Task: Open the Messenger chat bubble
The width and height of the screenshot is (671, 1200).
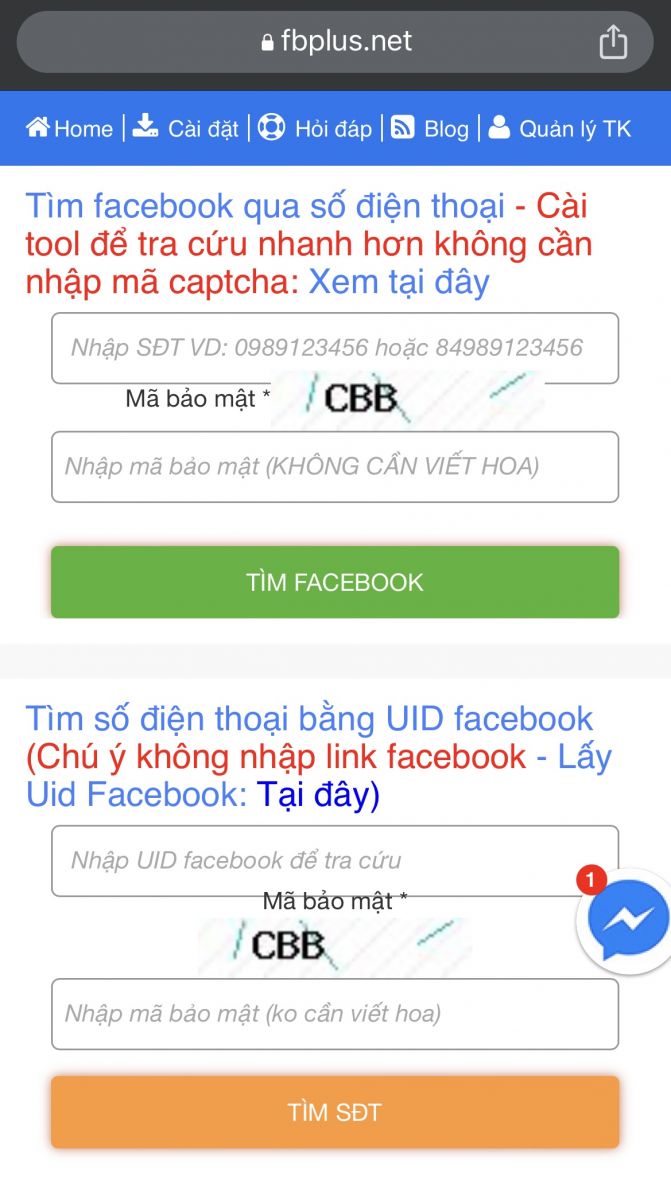Action: pyautogui.click(x=628, y=919)
